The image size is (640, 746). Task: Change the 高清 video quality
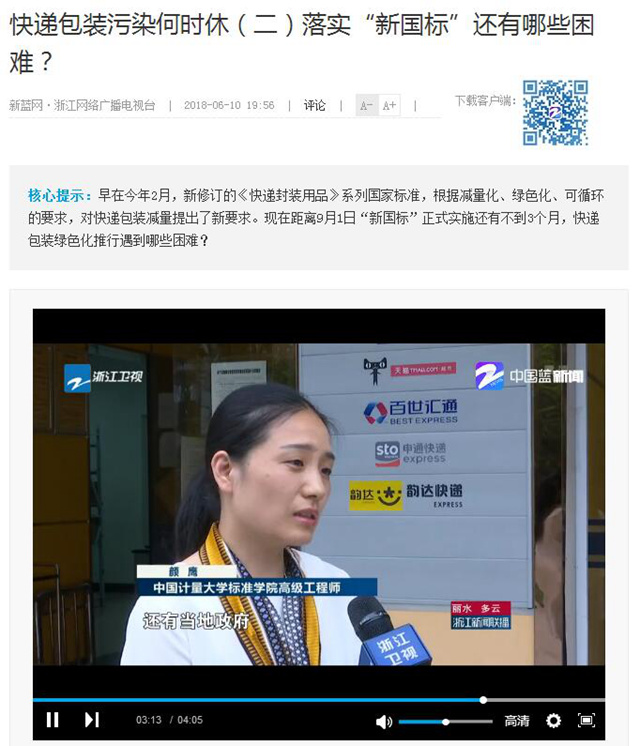point(517,720)
